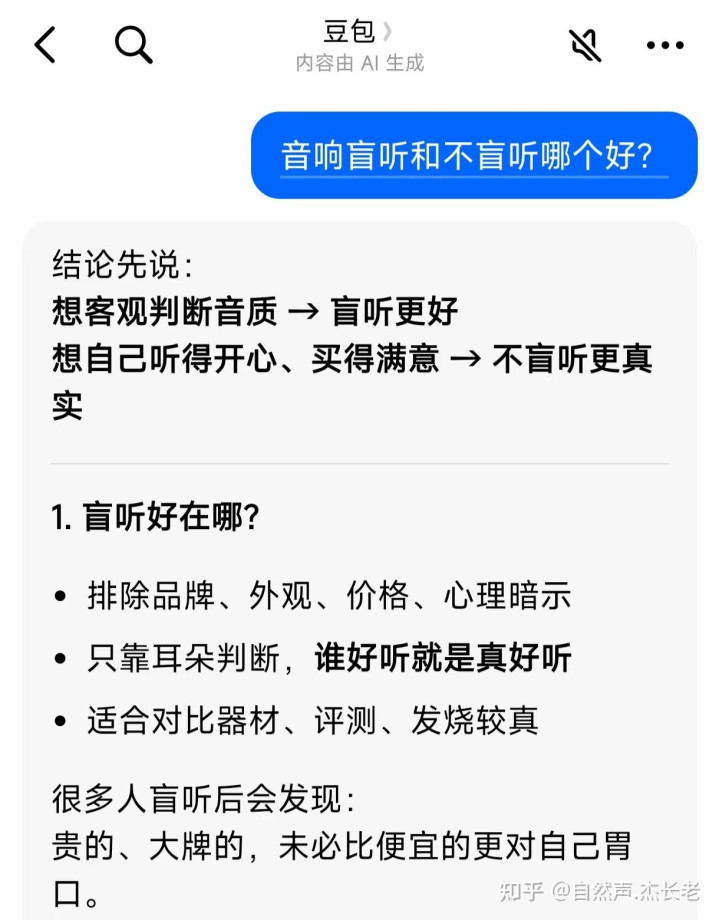The image size is (719, 920).
Task: Open the search magnifier icon
Action: click(133, 45)
